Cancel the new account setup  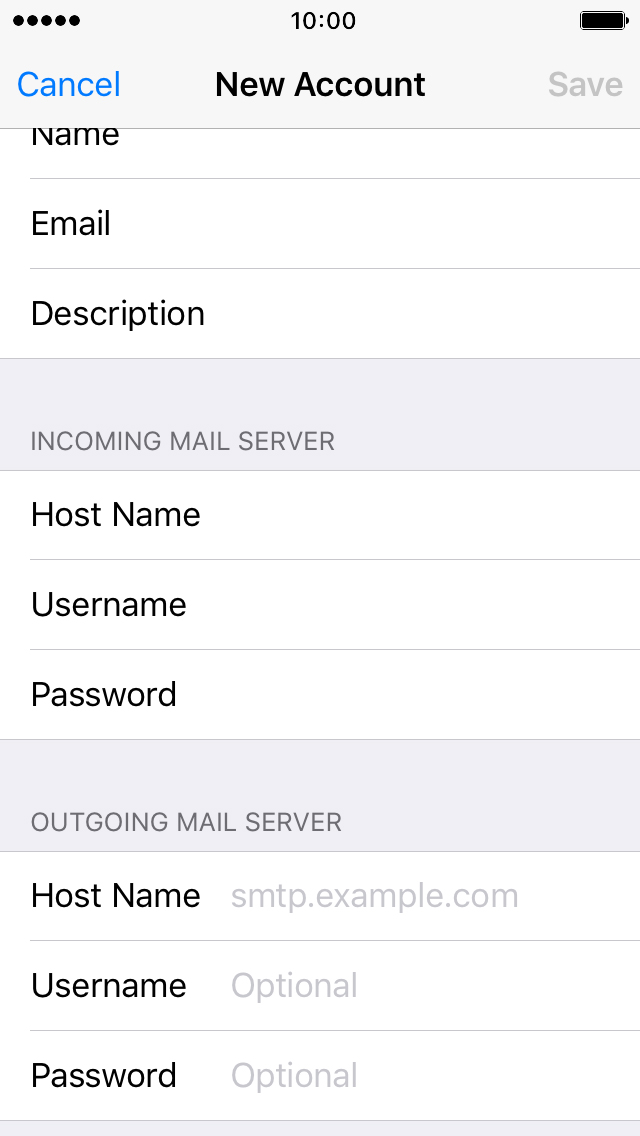pyautogui.click(x=69, y=85)
